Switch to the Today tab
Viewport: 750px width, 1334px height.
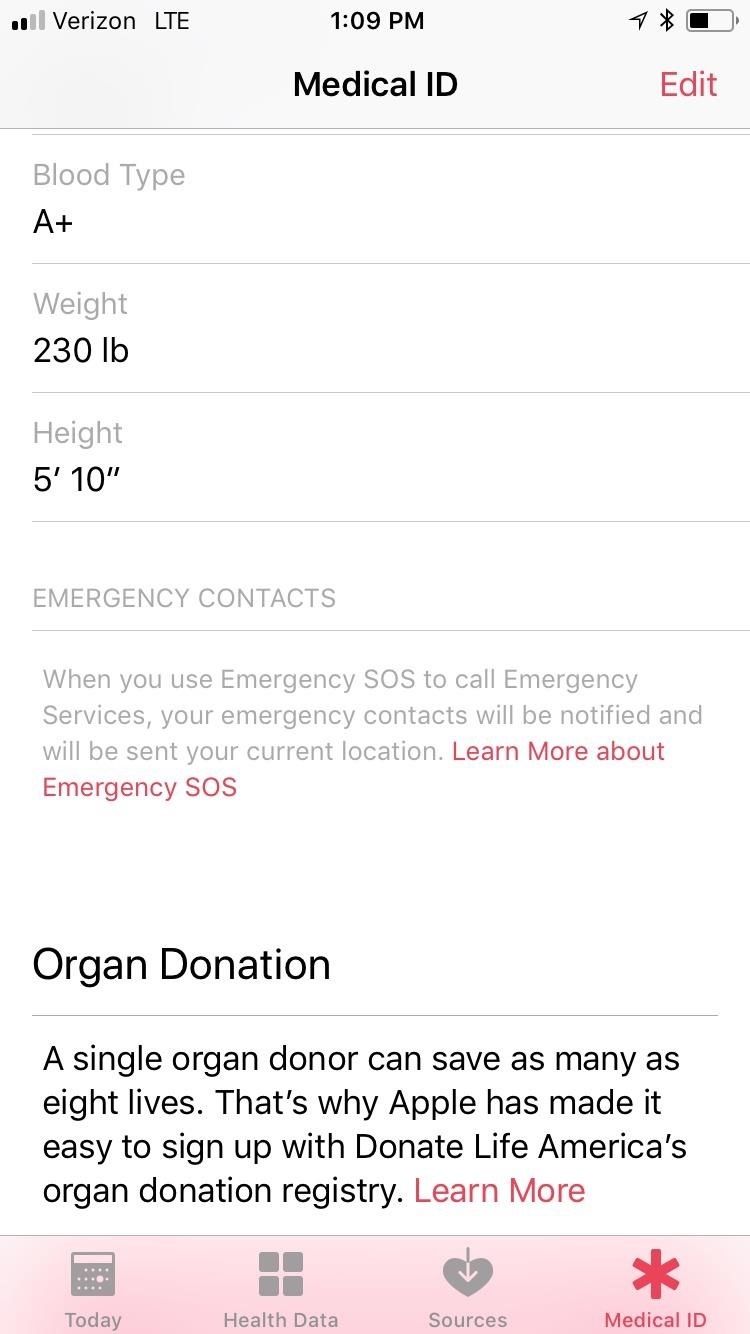(93, 1288)
